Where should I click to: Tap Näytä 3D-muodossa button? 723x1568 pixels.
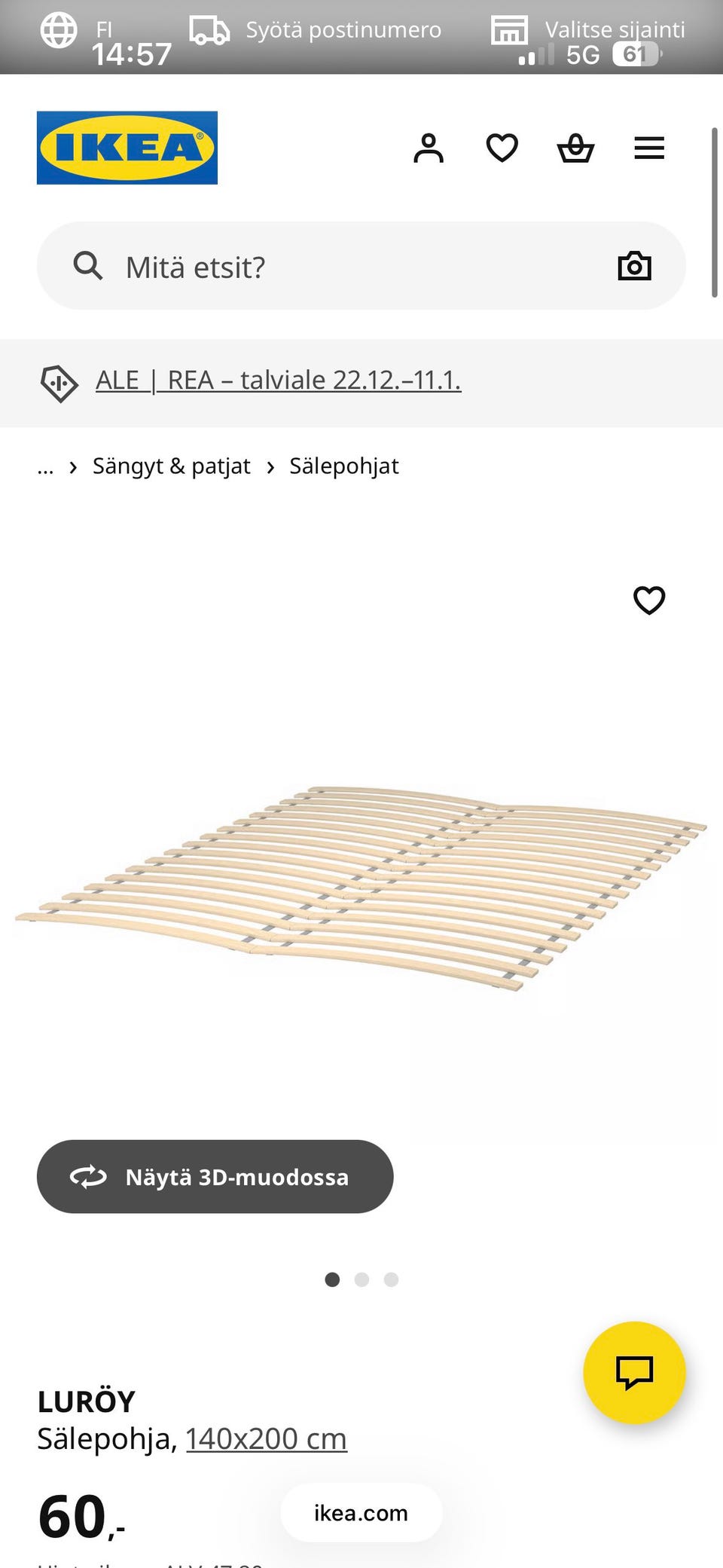[x=215, y=1176]
